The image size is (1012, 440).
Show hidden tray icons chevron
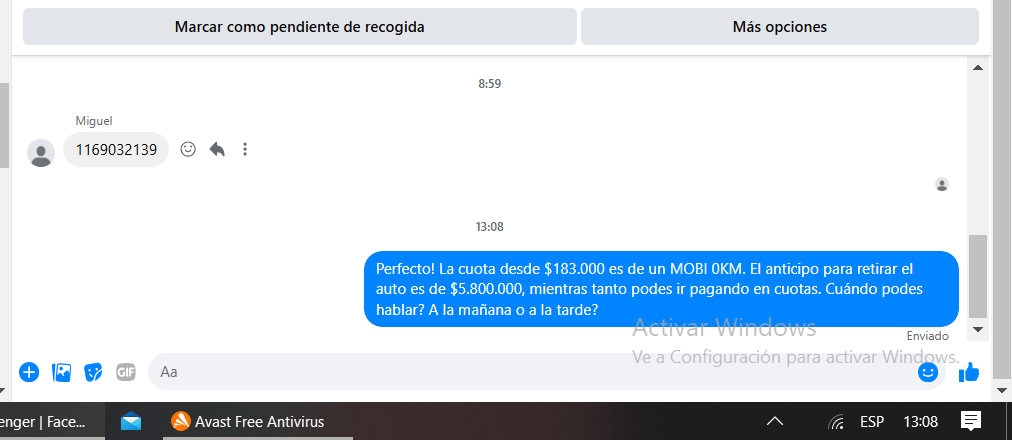point(774,421)
